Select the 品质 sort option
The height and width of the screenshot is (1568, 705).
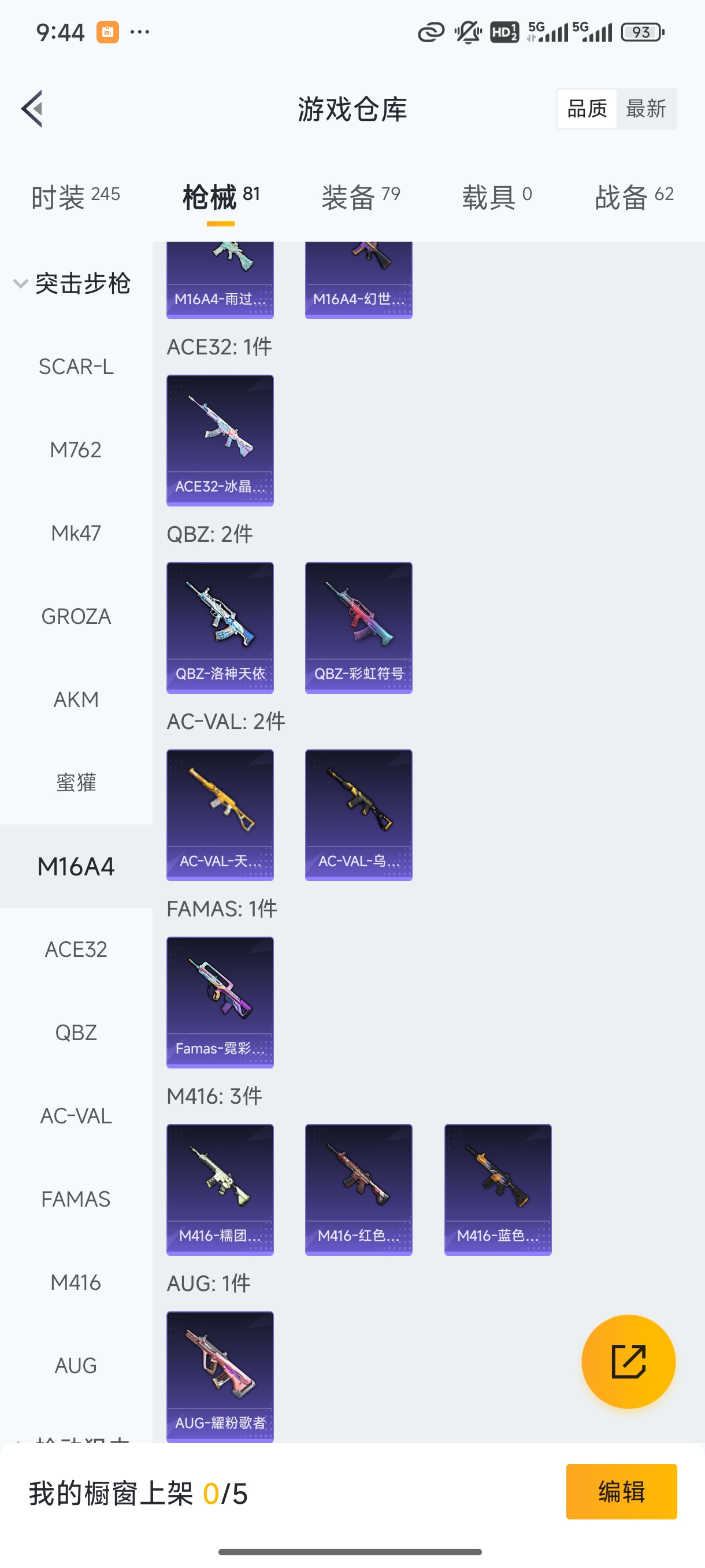pyautogui.click(x=587, y=109)
